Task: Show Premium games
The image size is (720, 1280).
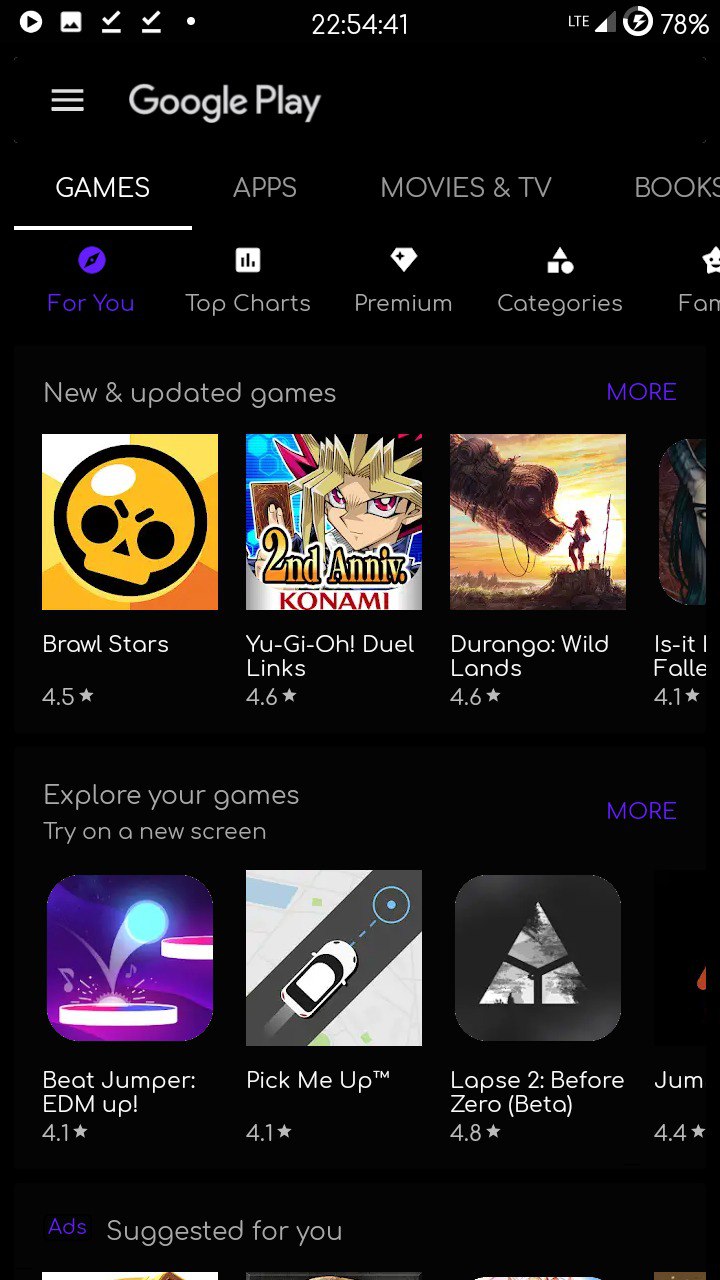Action: click(x=403, y=282)
